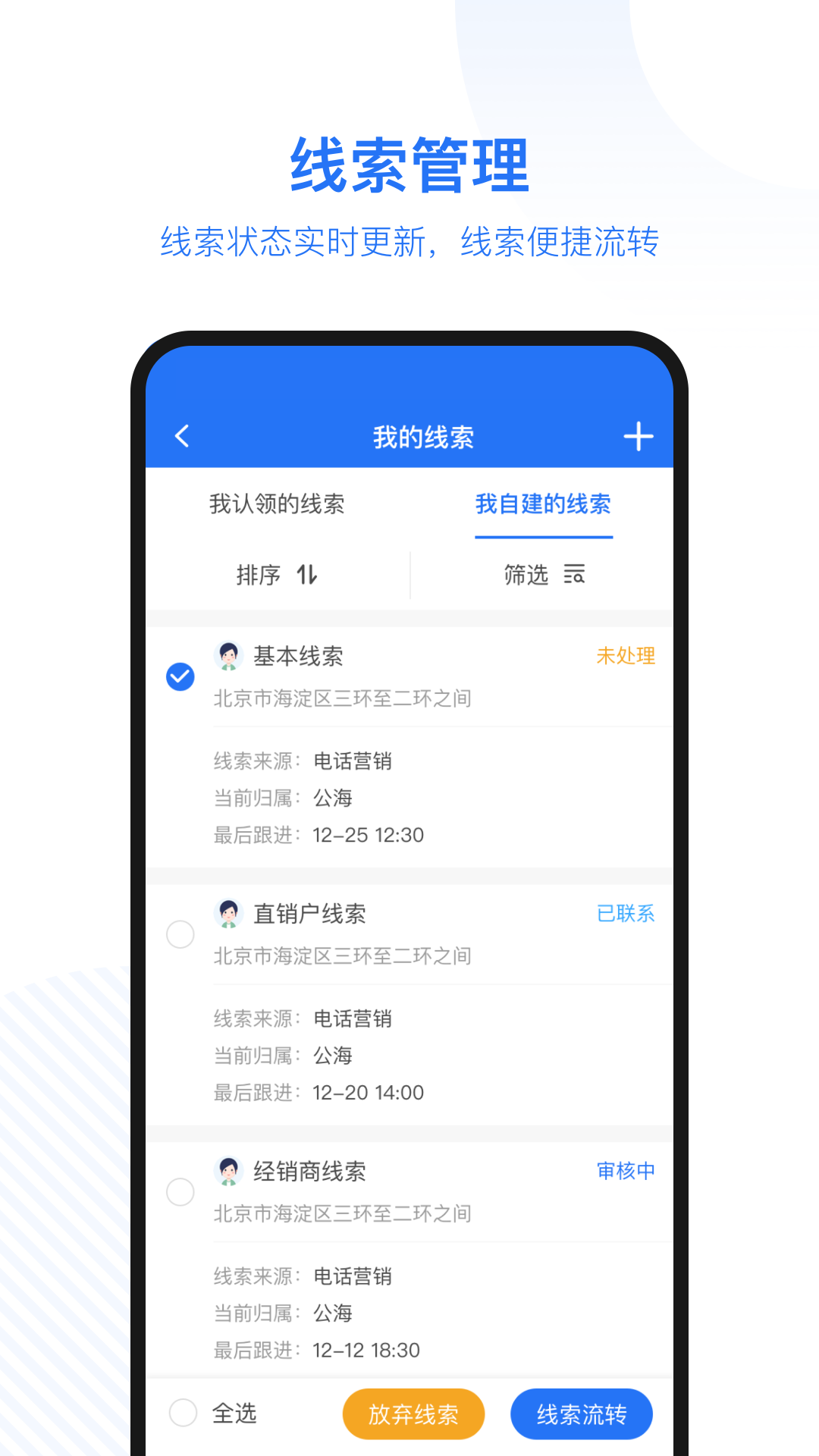Tap the 放弃线索 button
The image size is (819, 1456).
(413, 1413)
